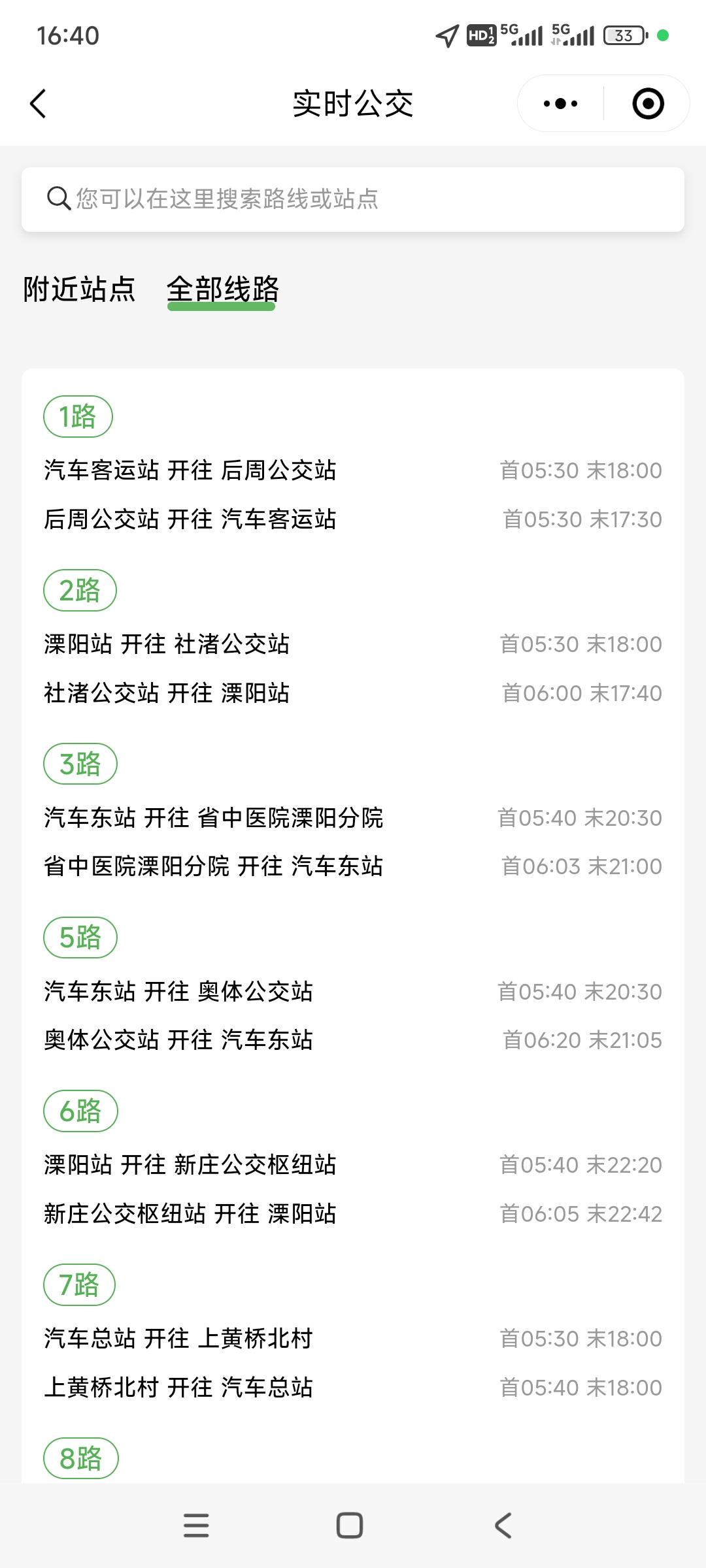This screenshot has width=706, height=1568.
Task: Open recent apps from navigation bar
Action: point(196,1526)
